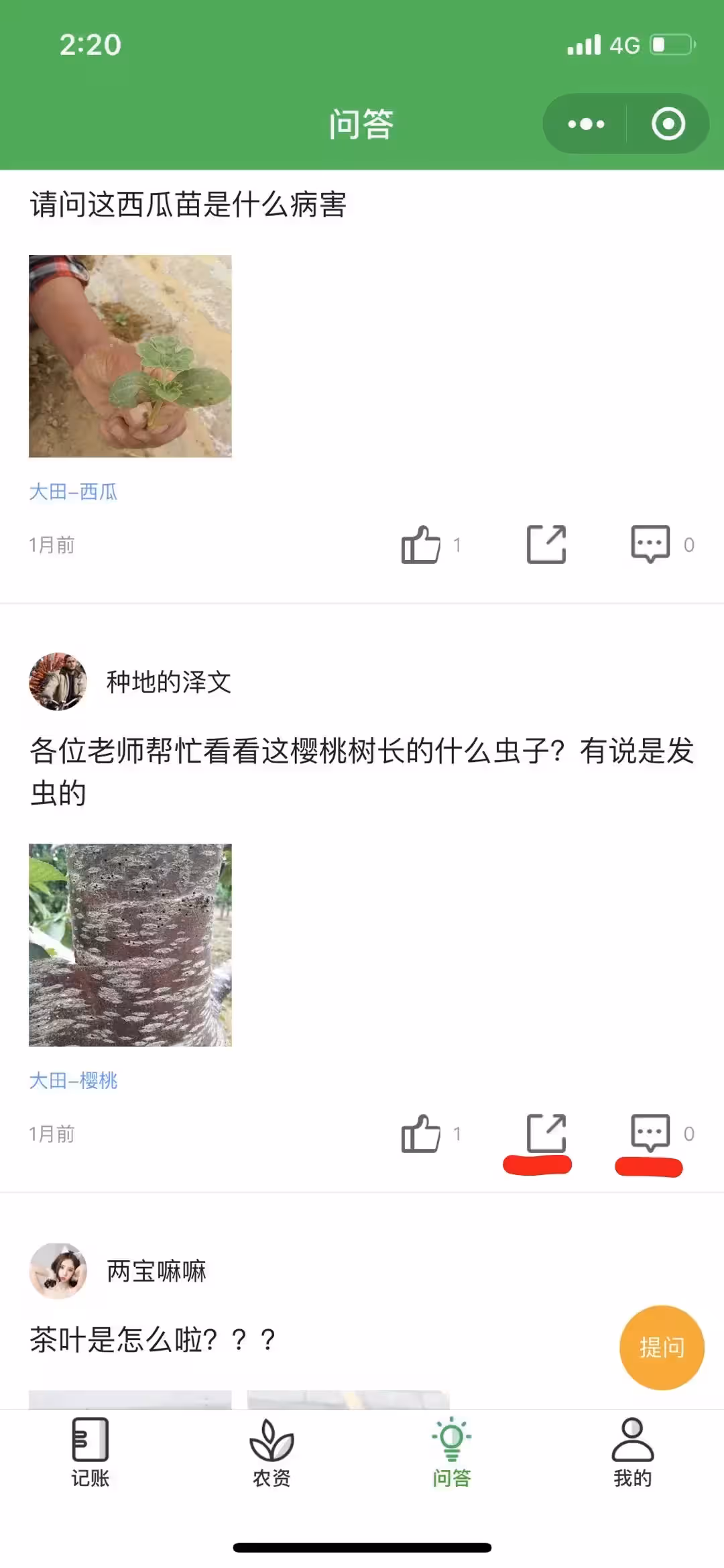Open the 大田-西瓜 category link
The height and width of the screenshot is (1568, 724).
click(x=73, y=492)
